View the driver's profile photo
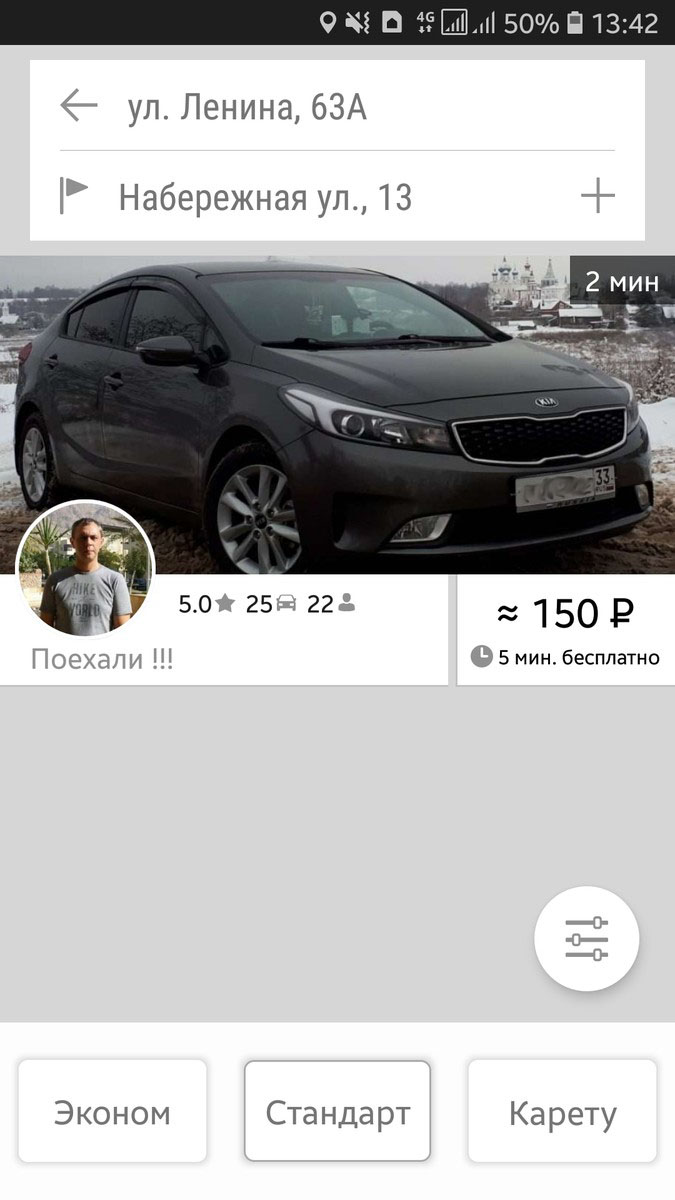The image size is (675, 1200). pyautogui.click(x=86, y=570)
